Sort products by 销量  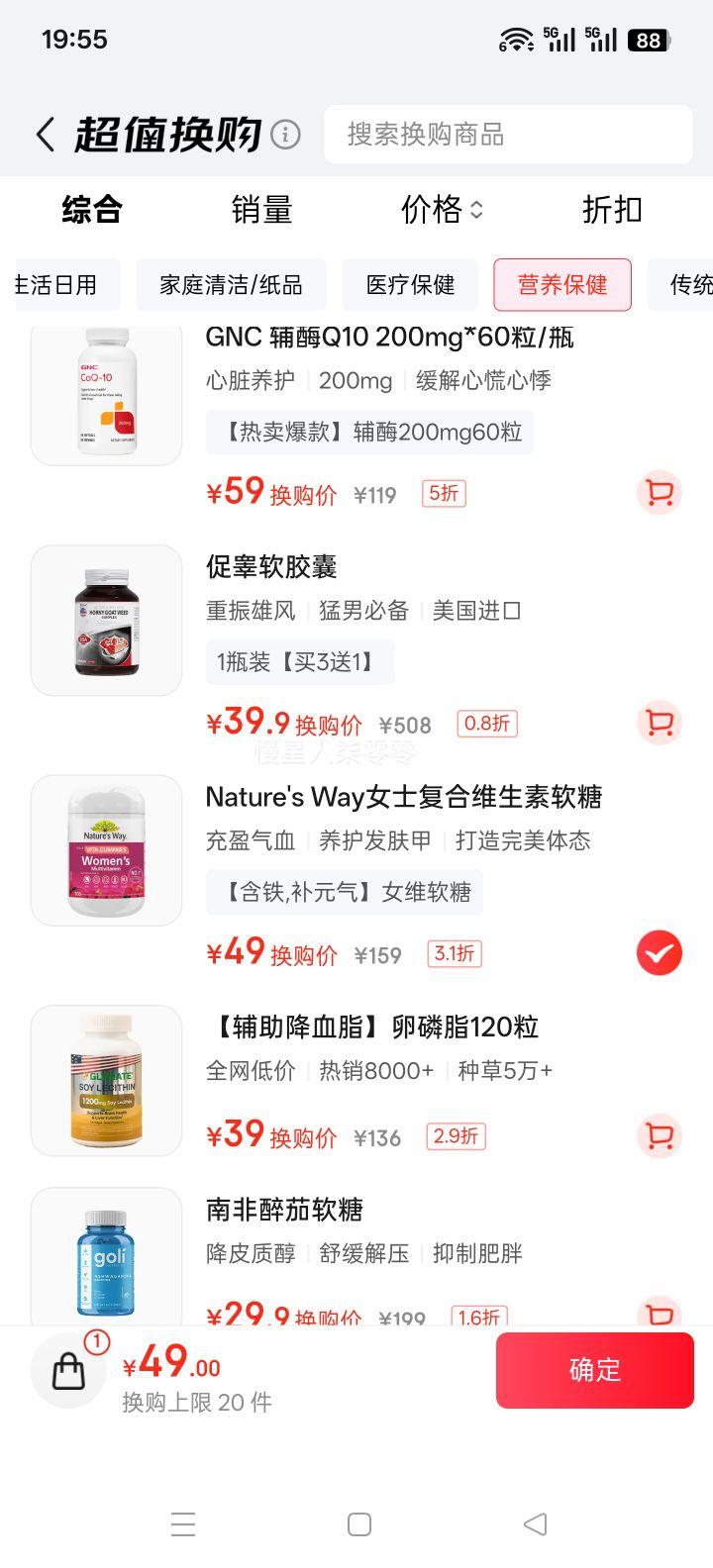[261, 210]
